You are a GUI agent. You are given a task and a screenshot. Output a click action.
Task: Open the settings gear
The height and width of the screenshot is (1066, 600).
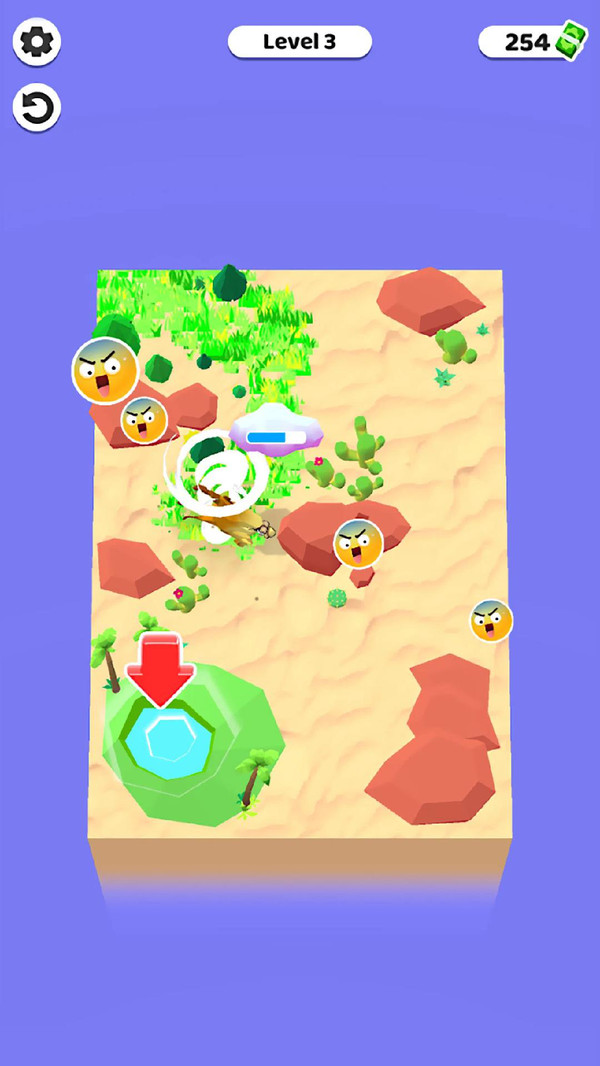(x=37, y=42)
